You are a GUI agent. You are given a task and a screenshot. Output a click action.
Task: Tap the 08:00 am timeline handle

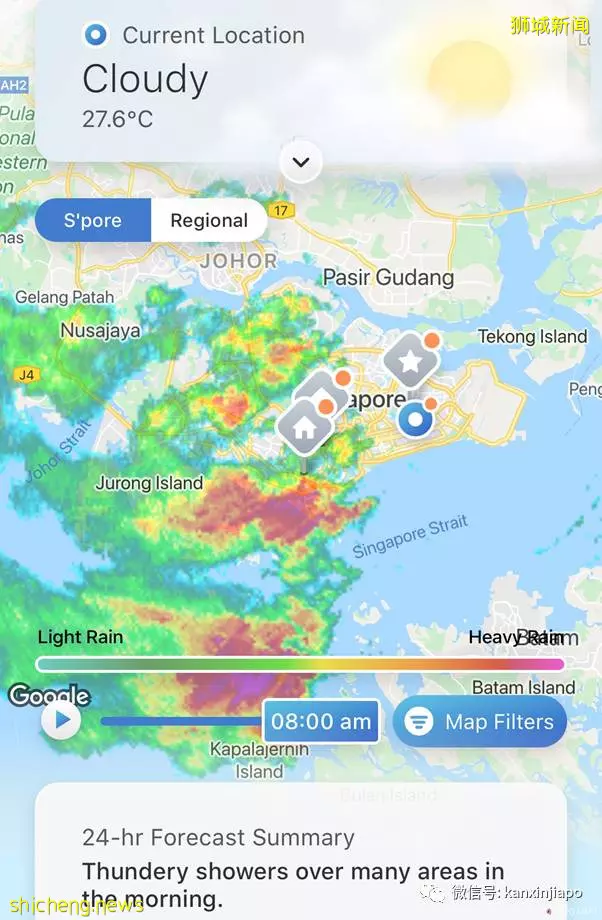[x=321, y=721]
